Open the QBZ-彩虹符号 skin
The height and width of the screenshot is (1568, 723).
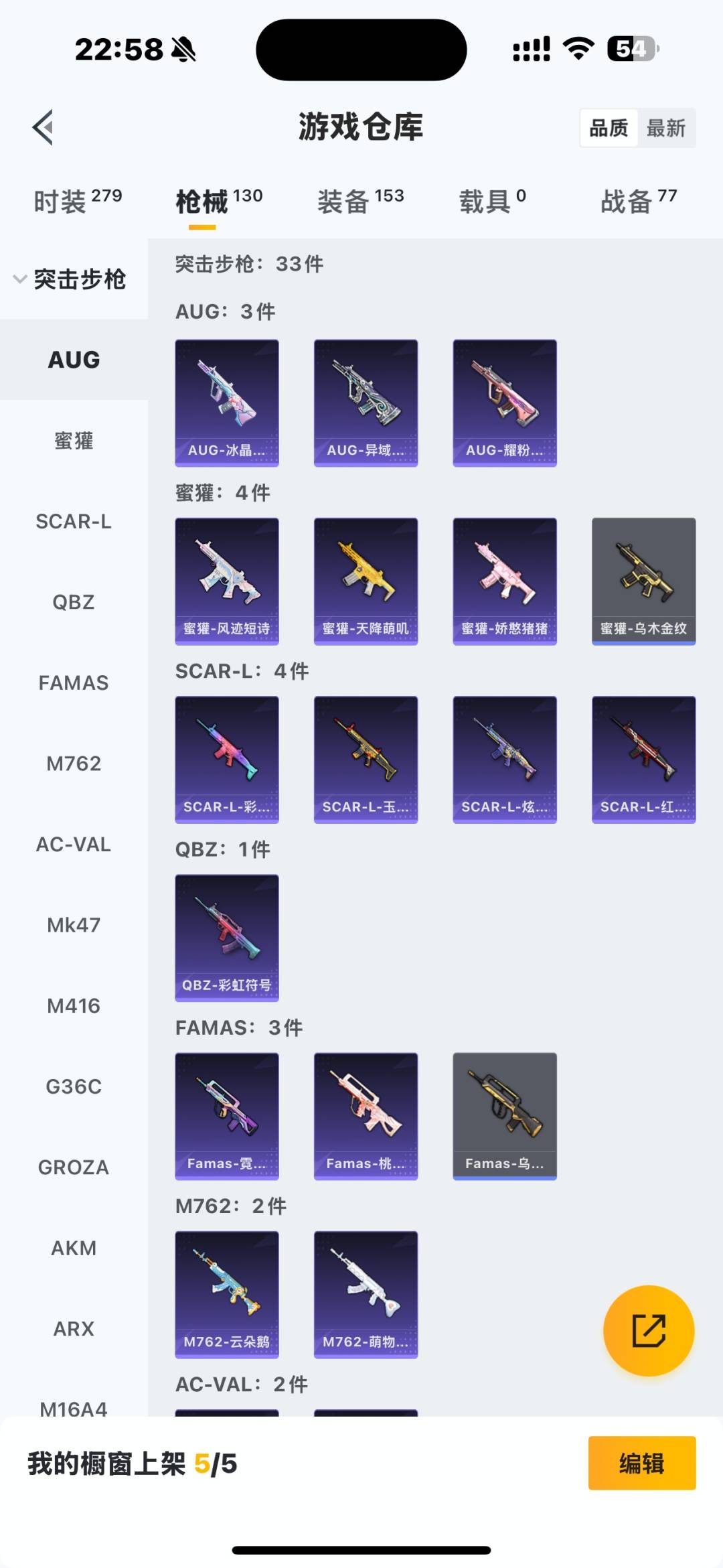[227, 938]
